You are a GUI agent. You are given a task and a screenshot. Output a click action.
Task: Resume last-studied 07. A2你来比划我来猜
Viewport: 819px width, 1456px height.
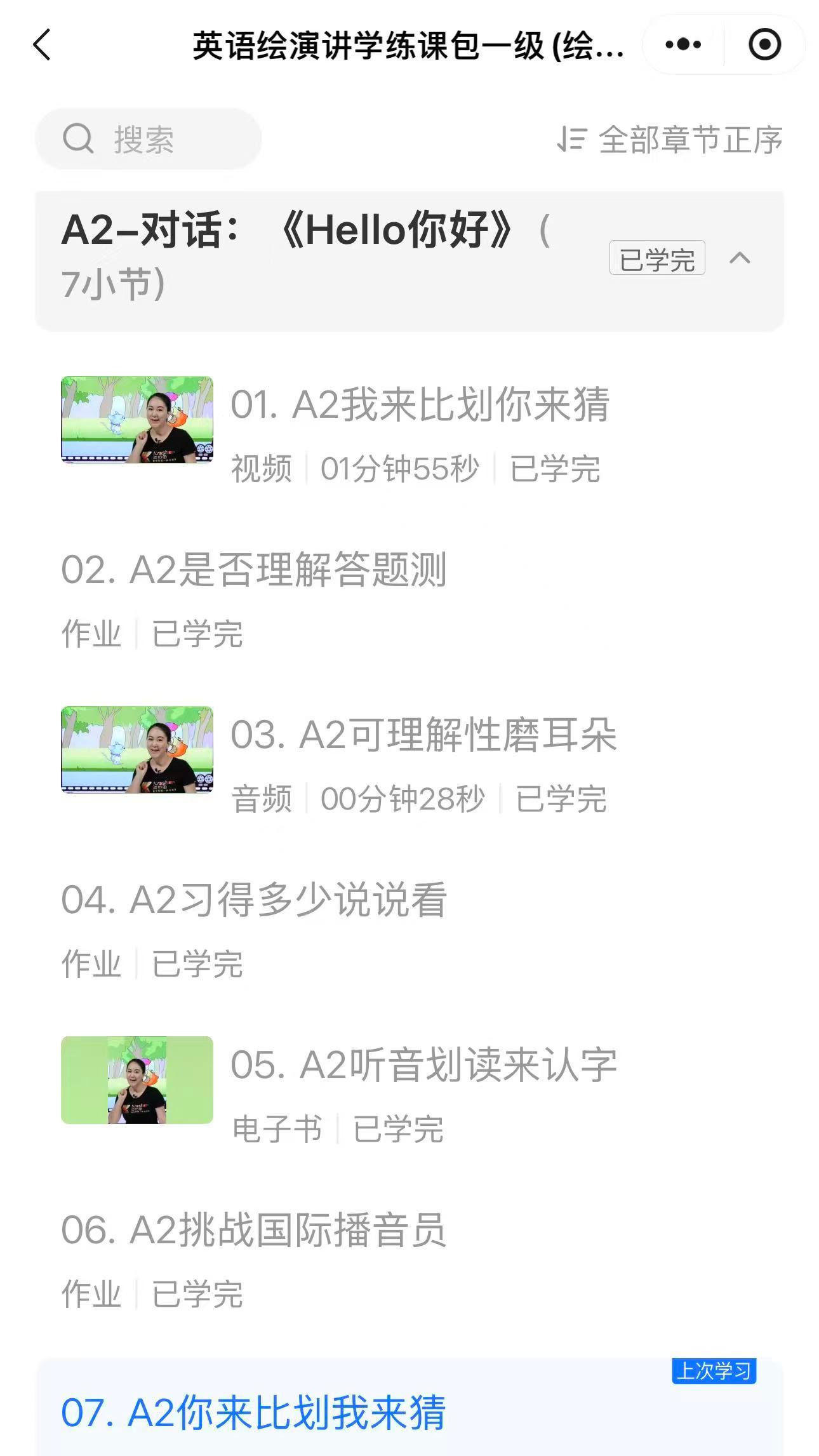(254, 1412)
